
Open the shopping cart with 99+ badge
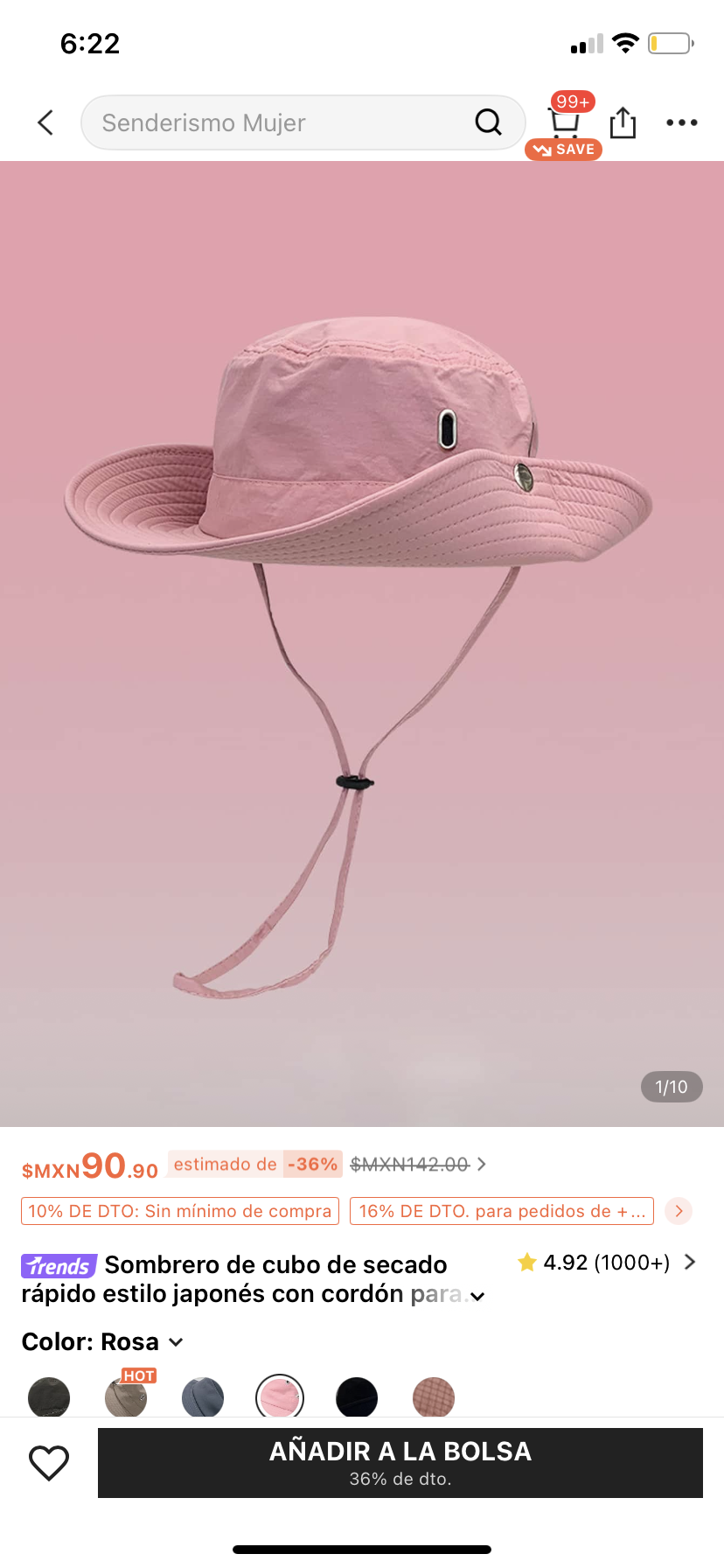pos(564,122)
